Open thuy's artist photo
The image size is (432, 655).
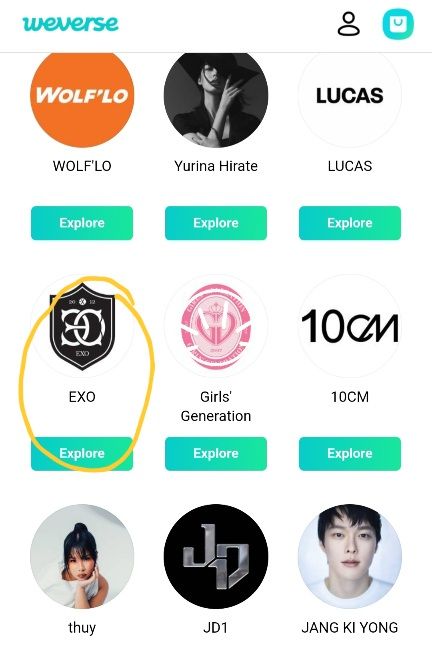pos(82,556)
